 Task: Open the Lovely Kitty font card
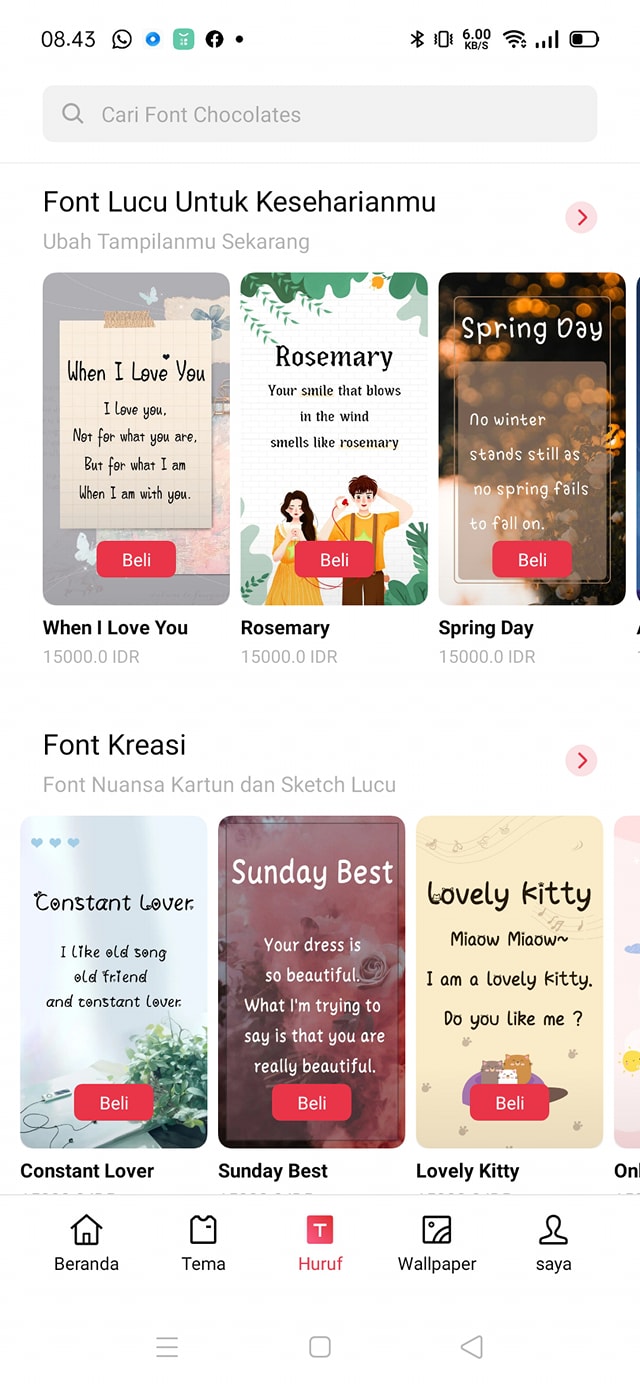click(510, 960)
